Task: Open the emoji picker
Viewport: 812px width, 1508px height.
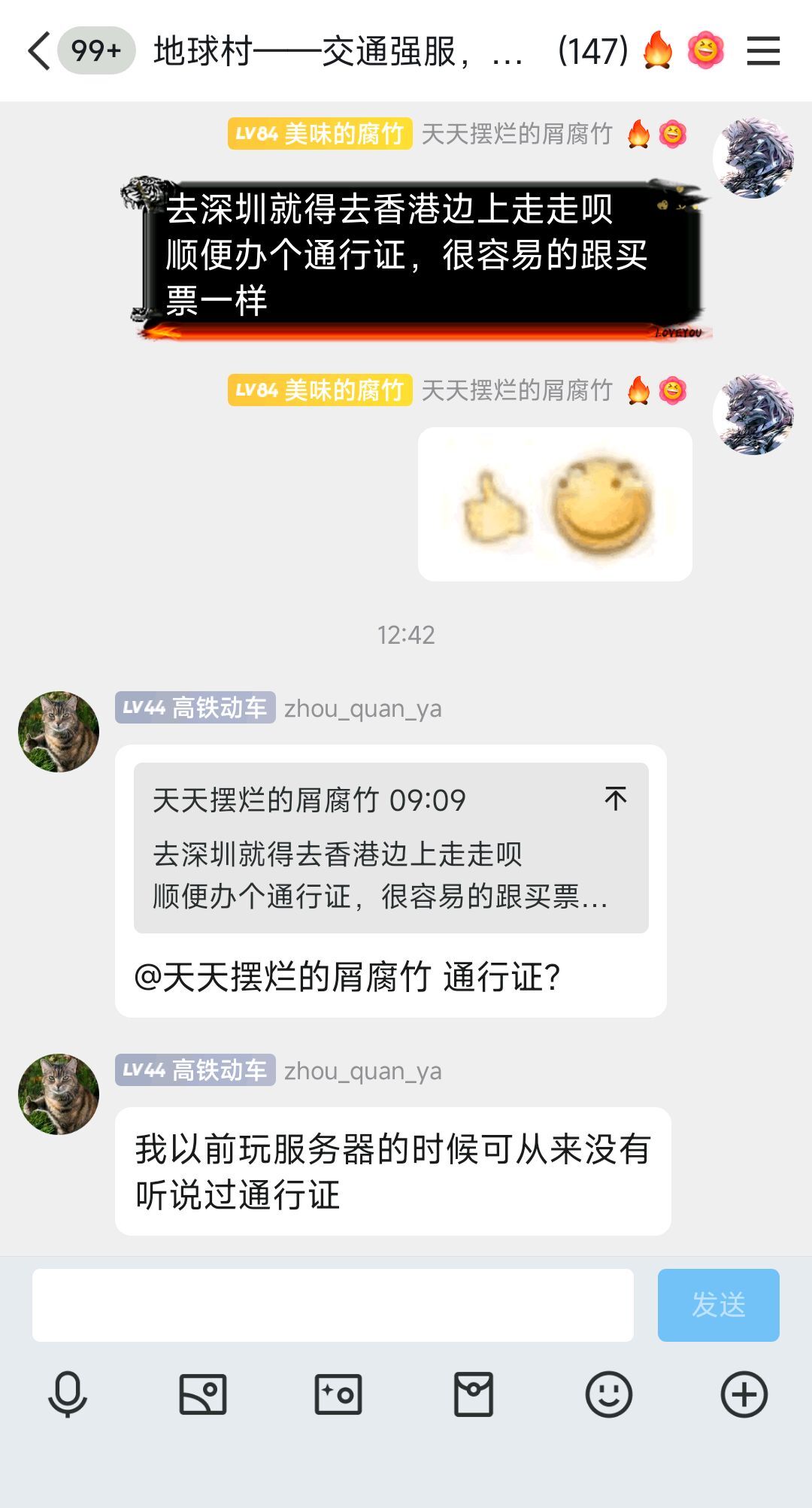Action: click(609, 1394)
